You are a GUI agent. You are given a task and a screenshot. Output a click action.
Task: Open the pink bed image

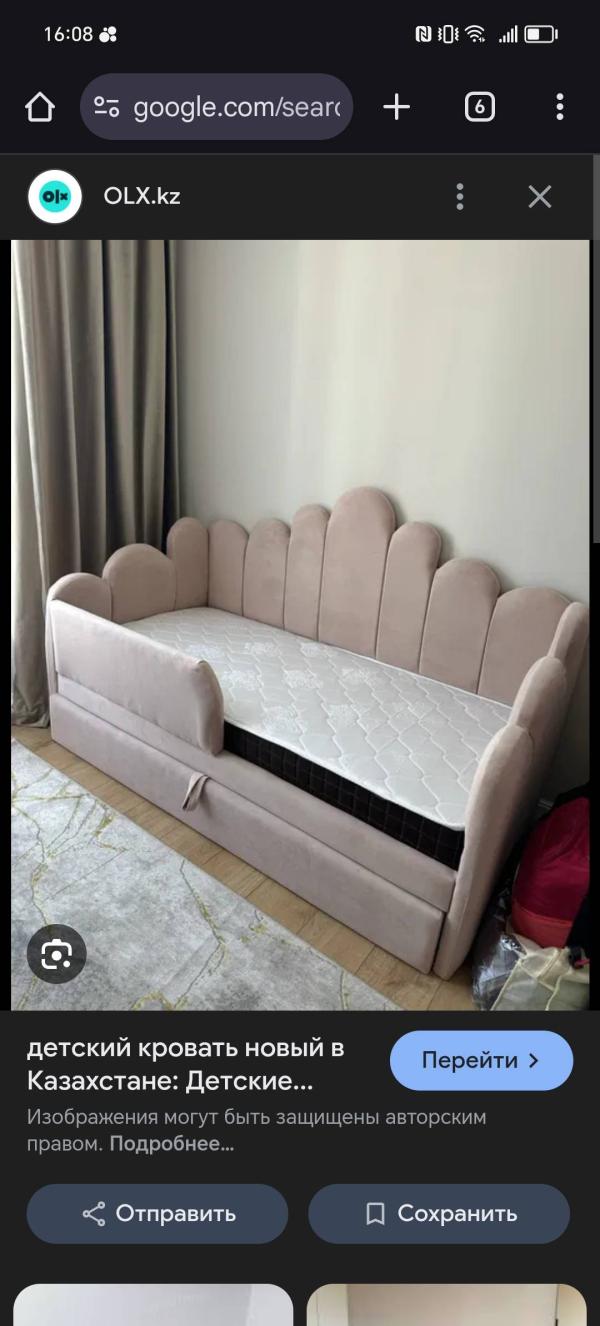pyautogui.click(x=300, y=625)
